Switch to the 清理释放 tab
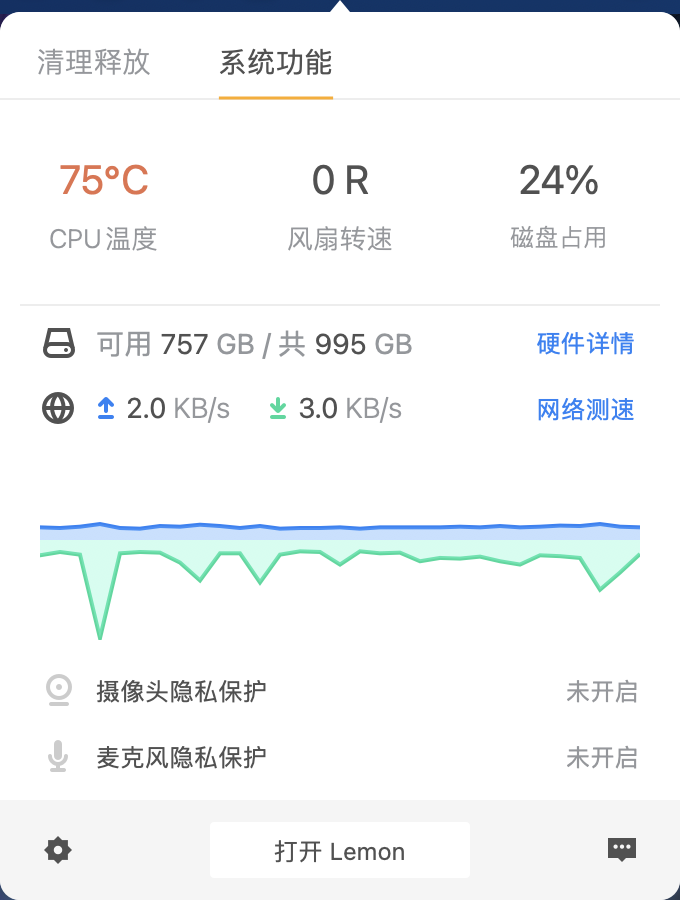This screenshot has height=900, width=680. coord(94,62)
